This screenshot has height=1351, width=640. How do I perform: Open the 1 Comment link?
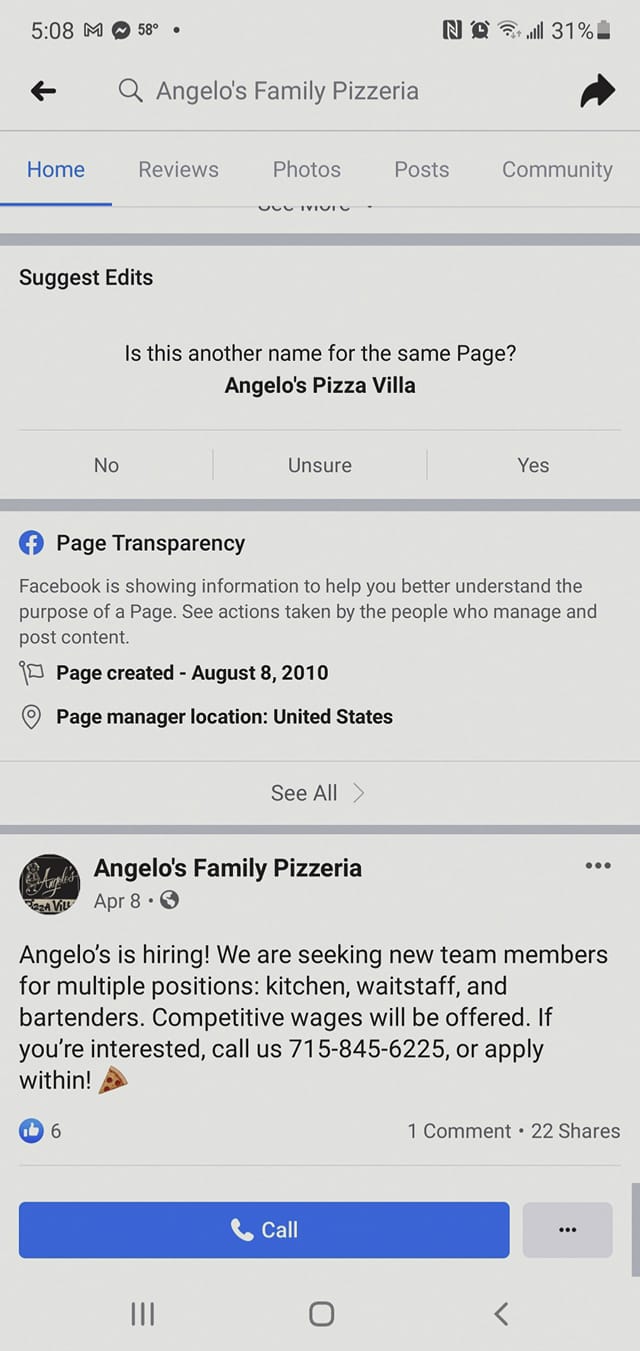tap(459, 1131)
